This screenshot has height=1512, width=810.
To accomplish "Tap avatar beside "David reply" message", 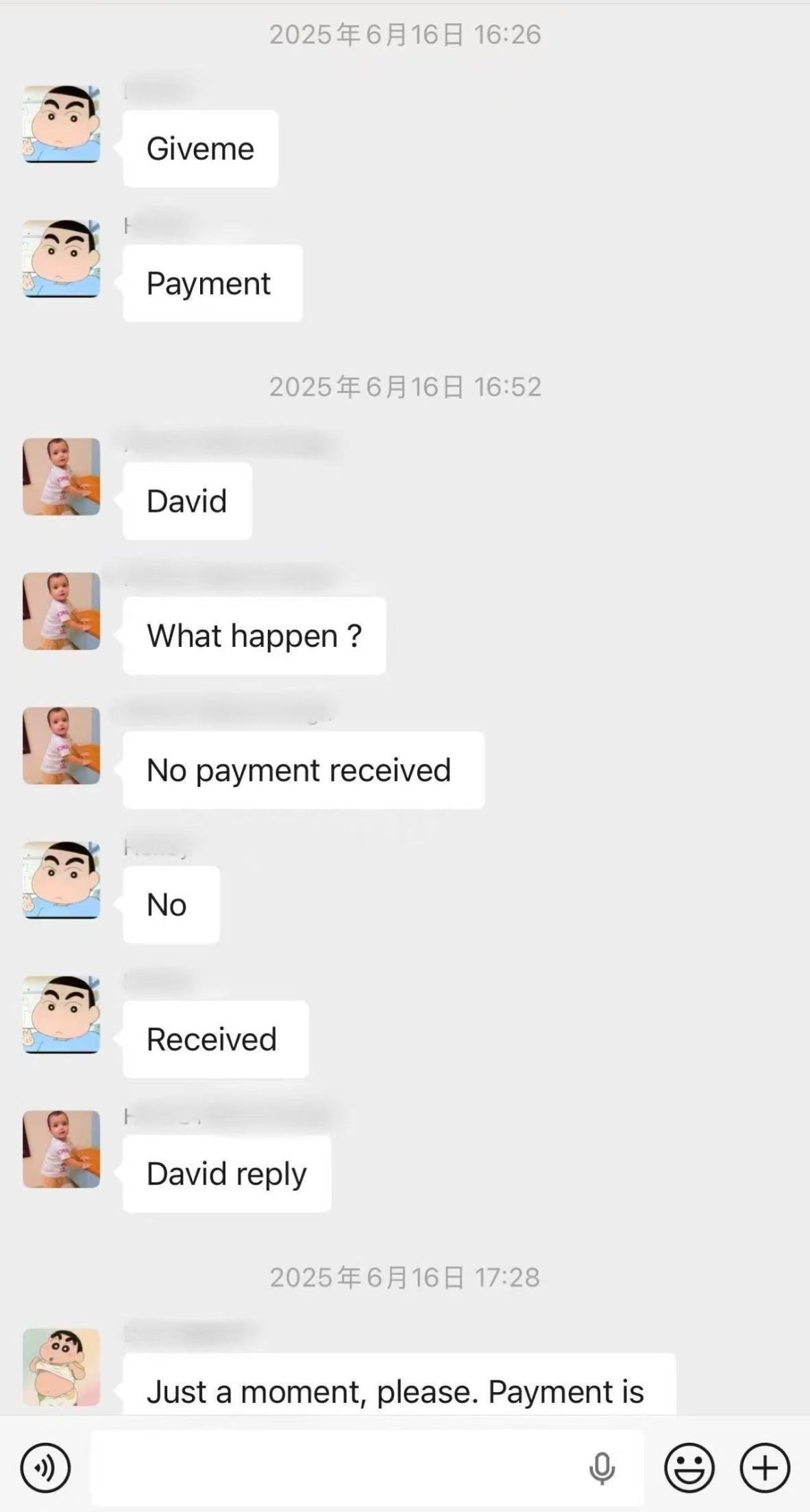I will (x=62, y=1149).
